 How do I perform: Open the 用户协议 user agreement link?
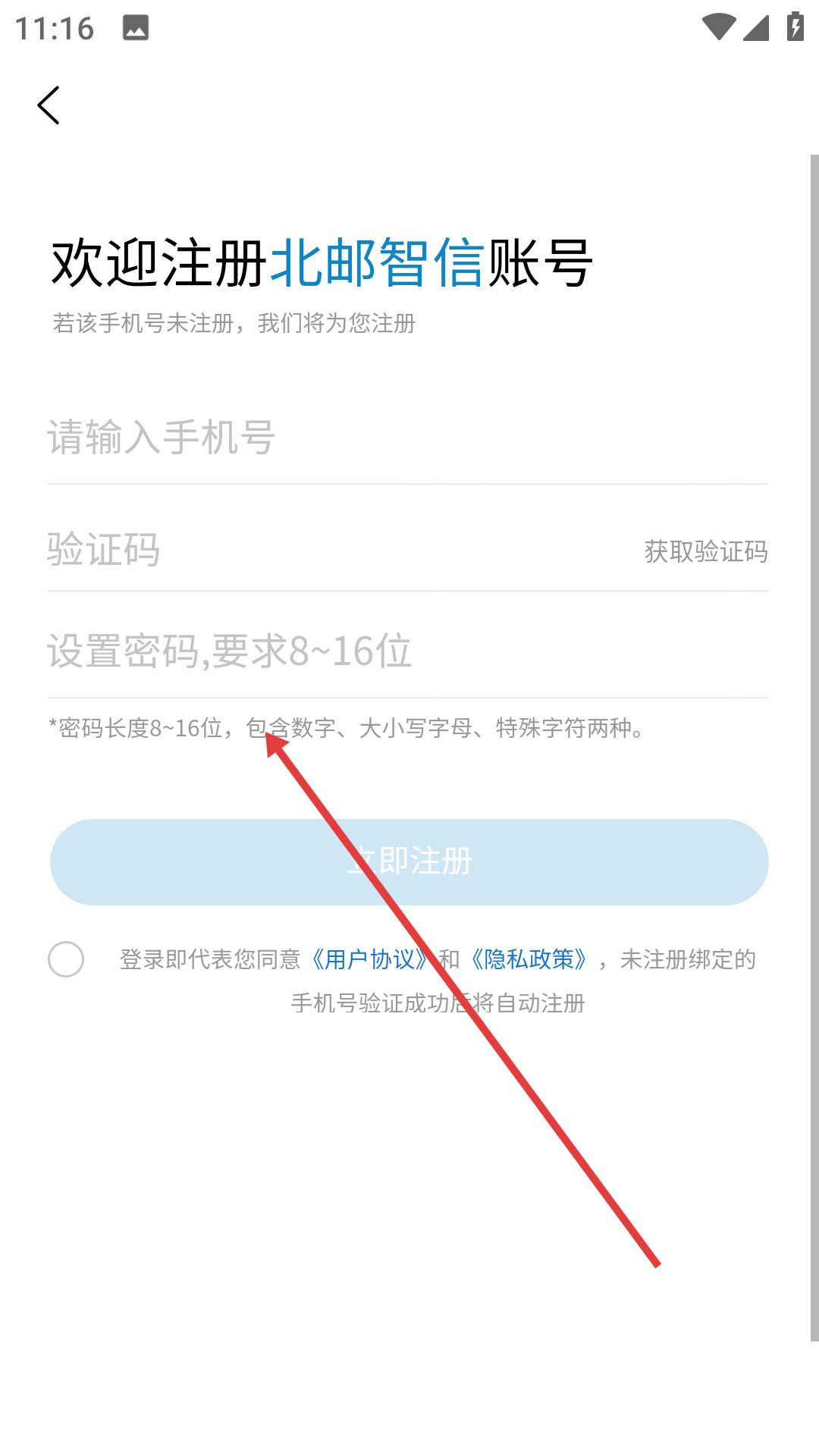pyautogui.click(x=370, y=959)
